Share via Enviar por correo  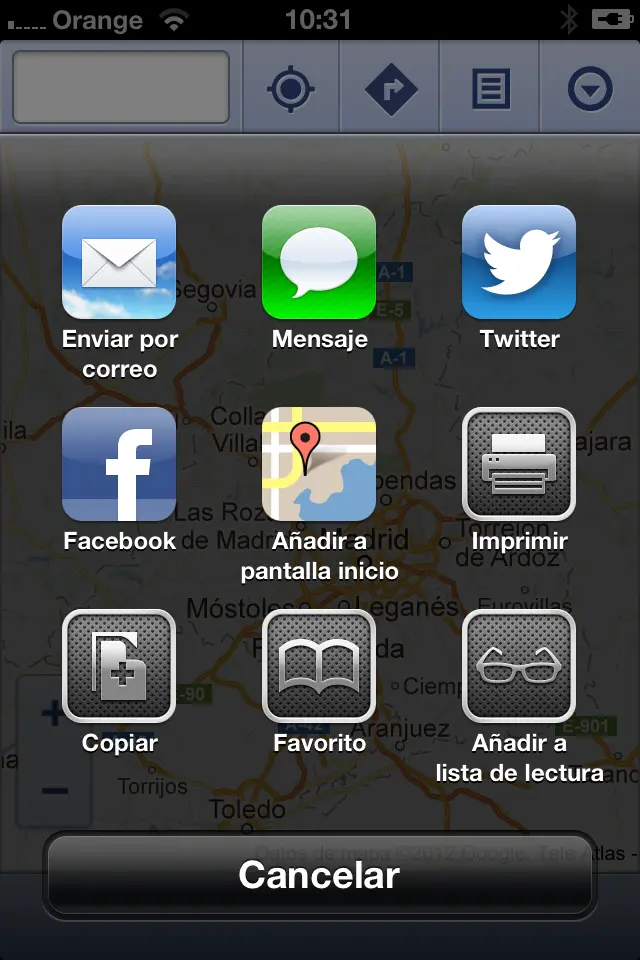[x=119, y=263]
